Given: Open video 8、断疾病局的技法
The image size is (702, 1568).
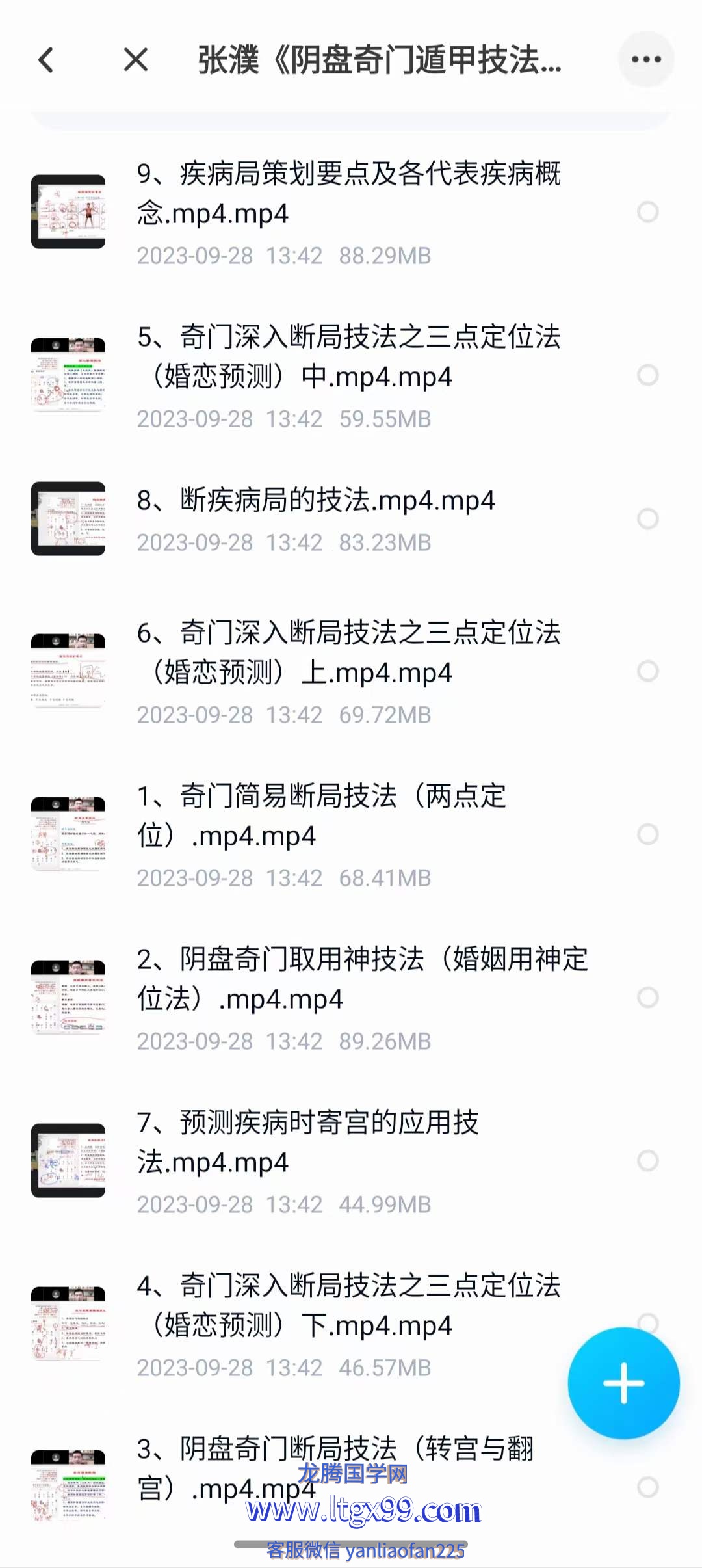Looking at the screenshot, I should click(x=316, y=501).
